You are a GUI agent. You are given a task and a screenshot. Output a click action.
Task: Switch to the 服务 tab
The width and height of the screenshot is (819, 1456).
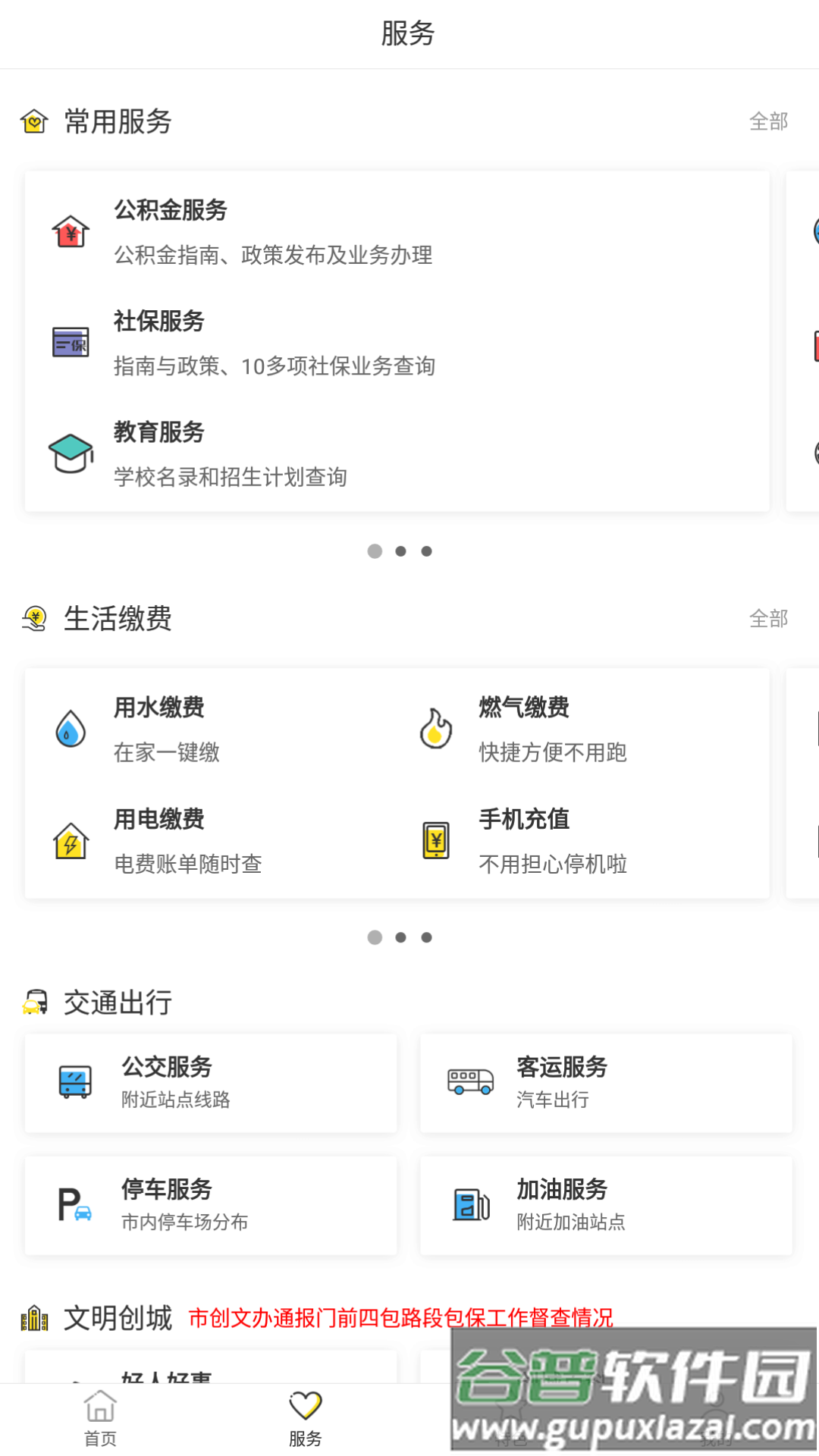coord(306,1418)
